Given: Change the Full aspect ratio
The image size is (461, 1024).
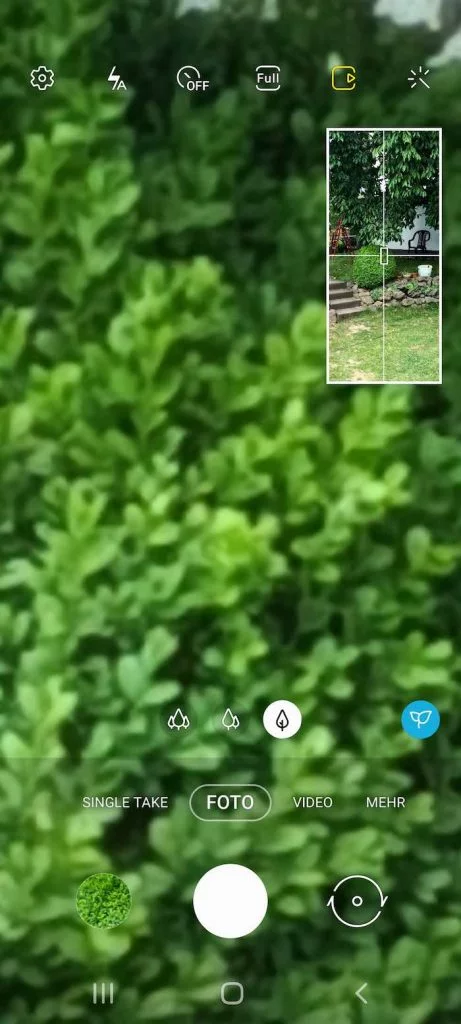Looking at the screenshot, I should (268, 79).
